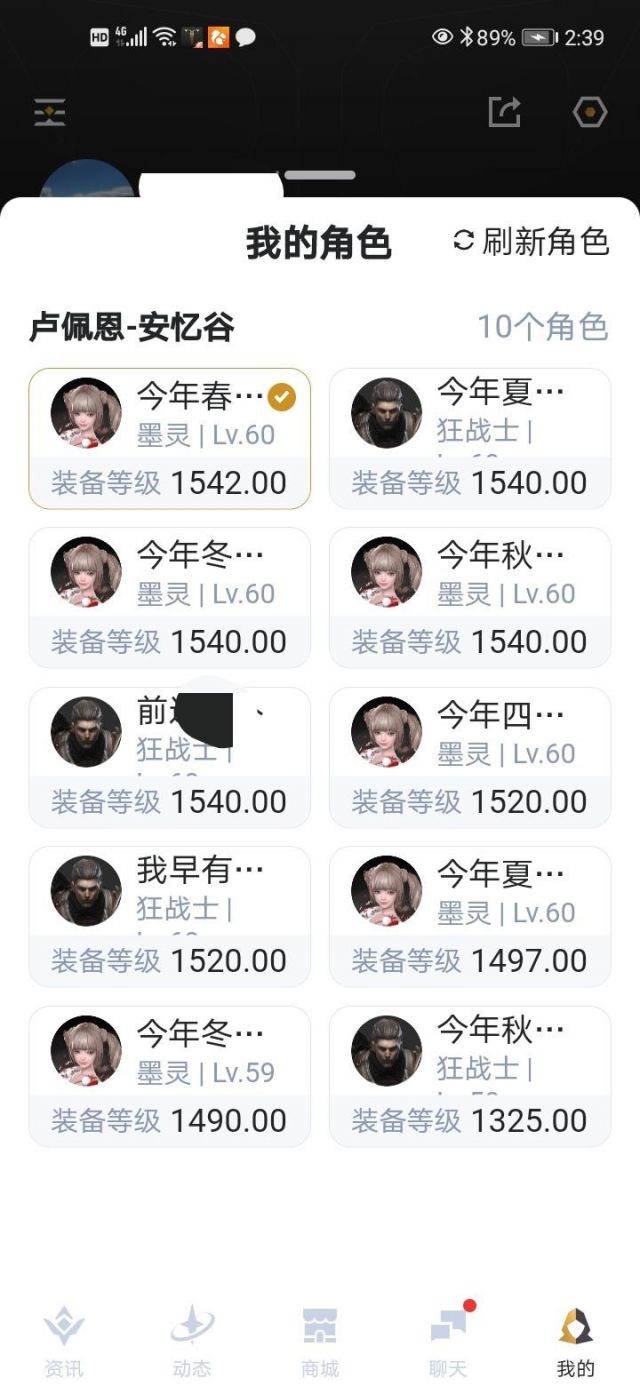Switch to the 资讯 tab
Image resolution: width=640 pixels, height=1386 pixels.
point(64,1342)
